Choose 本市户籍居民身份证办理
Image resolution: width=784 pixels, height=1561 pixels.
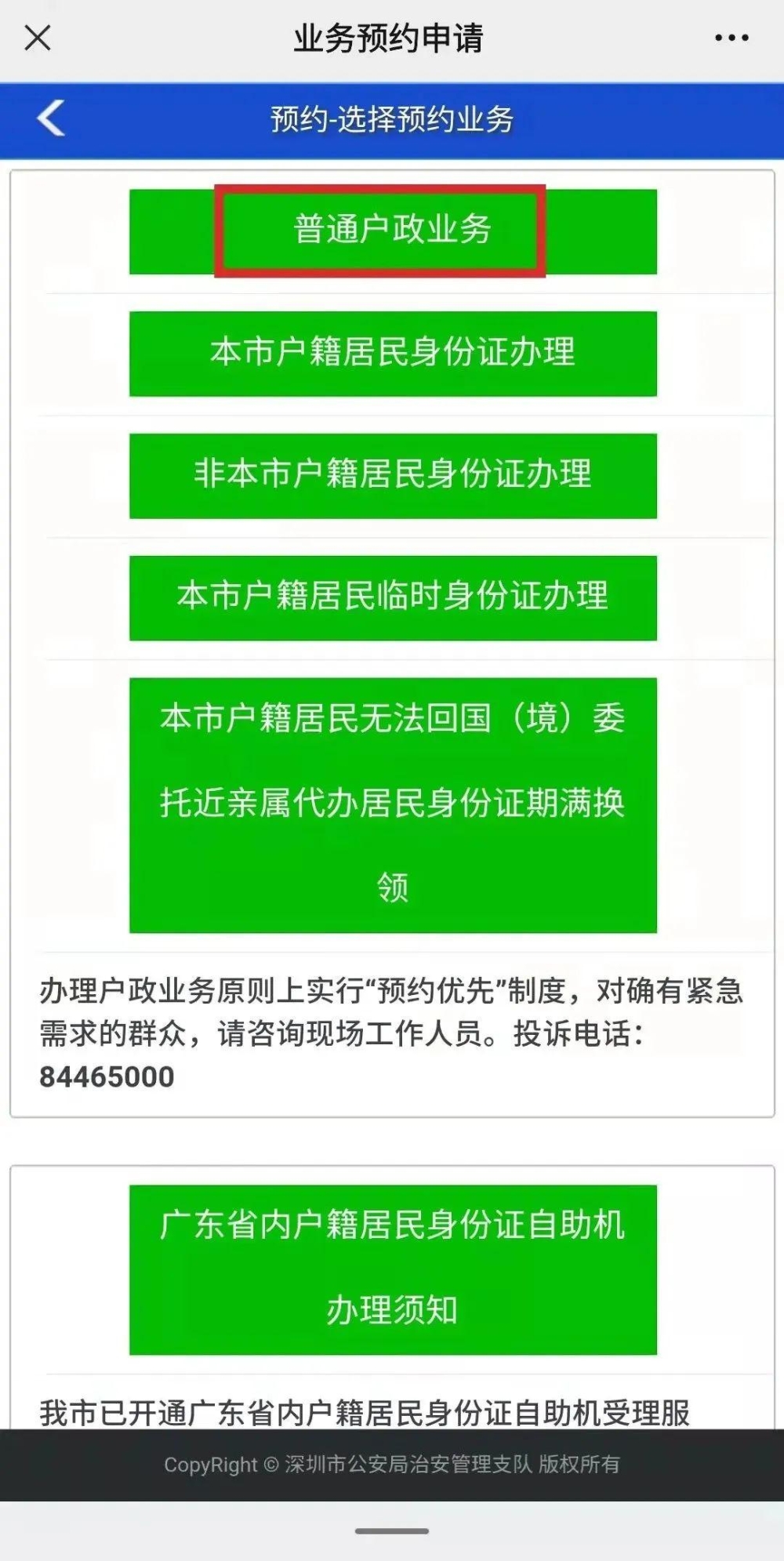(393, 354)
